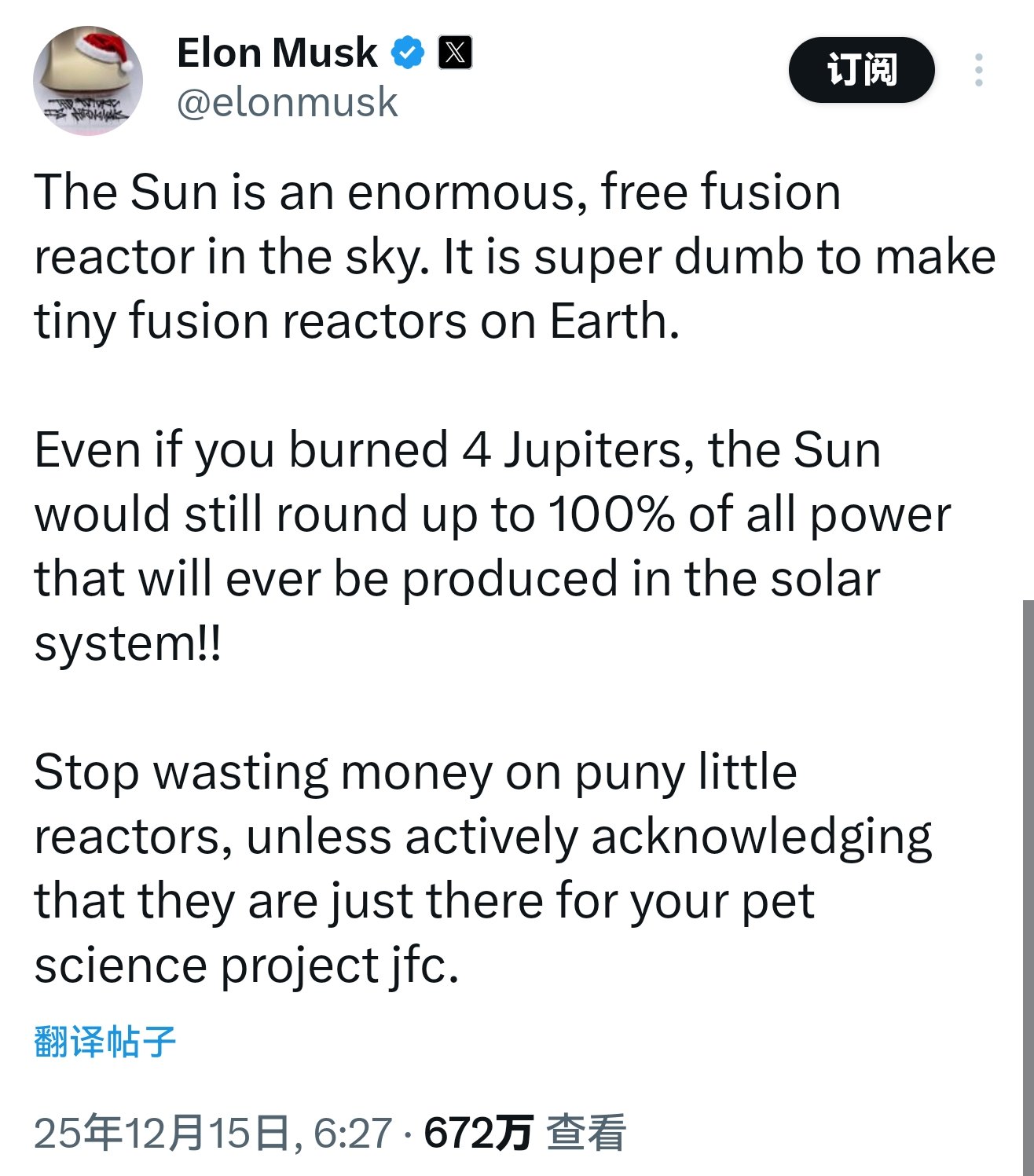This screenshot has height=1176, width=1034.
Task: Tap the 订阅 subscribe button
Action: [x=862, y=70]
